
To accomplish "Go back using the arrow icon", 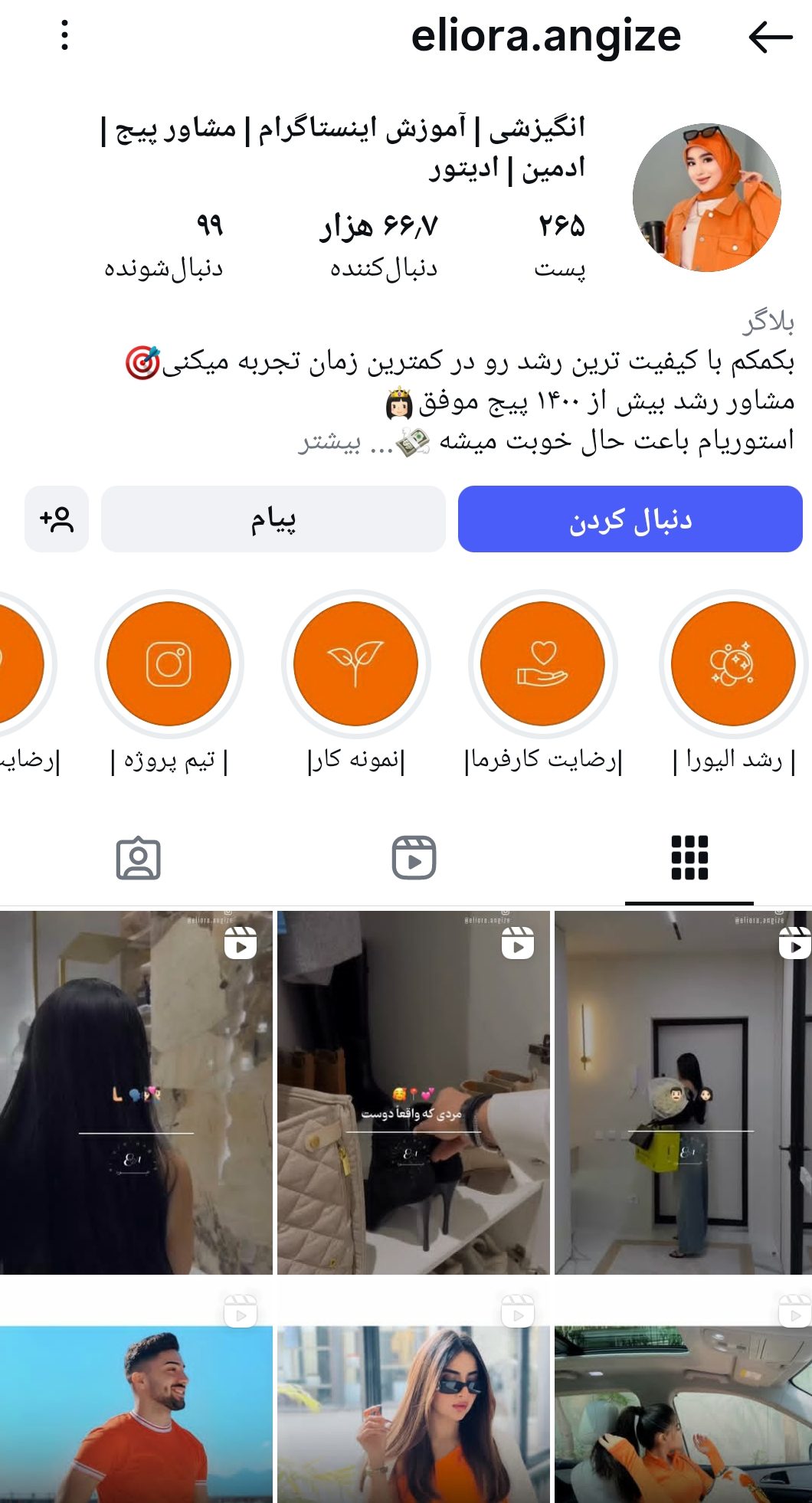I will pos(770,36).
